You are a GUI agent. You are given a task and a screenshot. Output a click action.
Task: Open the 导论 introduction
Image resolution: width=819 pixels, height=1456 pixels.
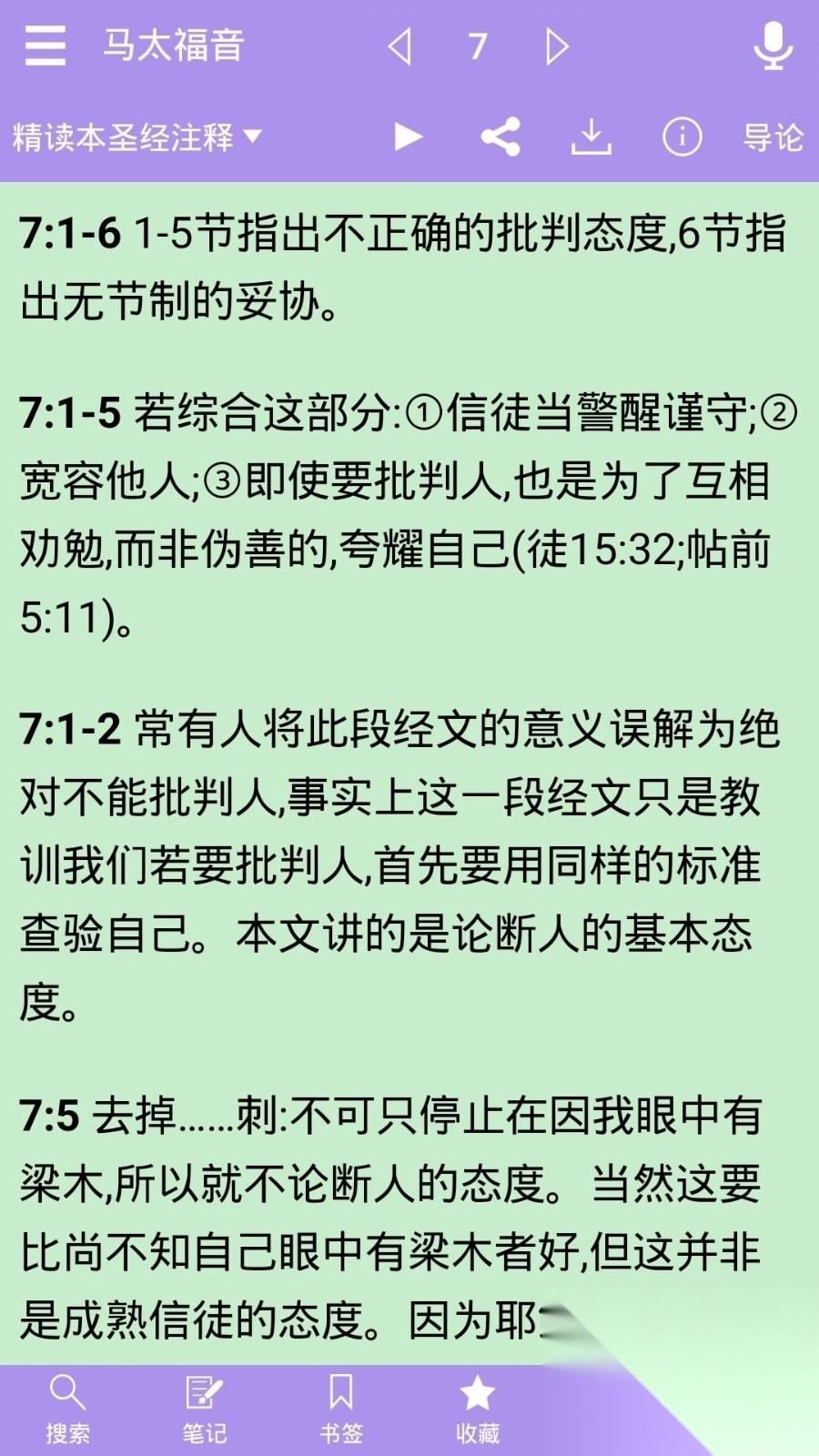773,137
